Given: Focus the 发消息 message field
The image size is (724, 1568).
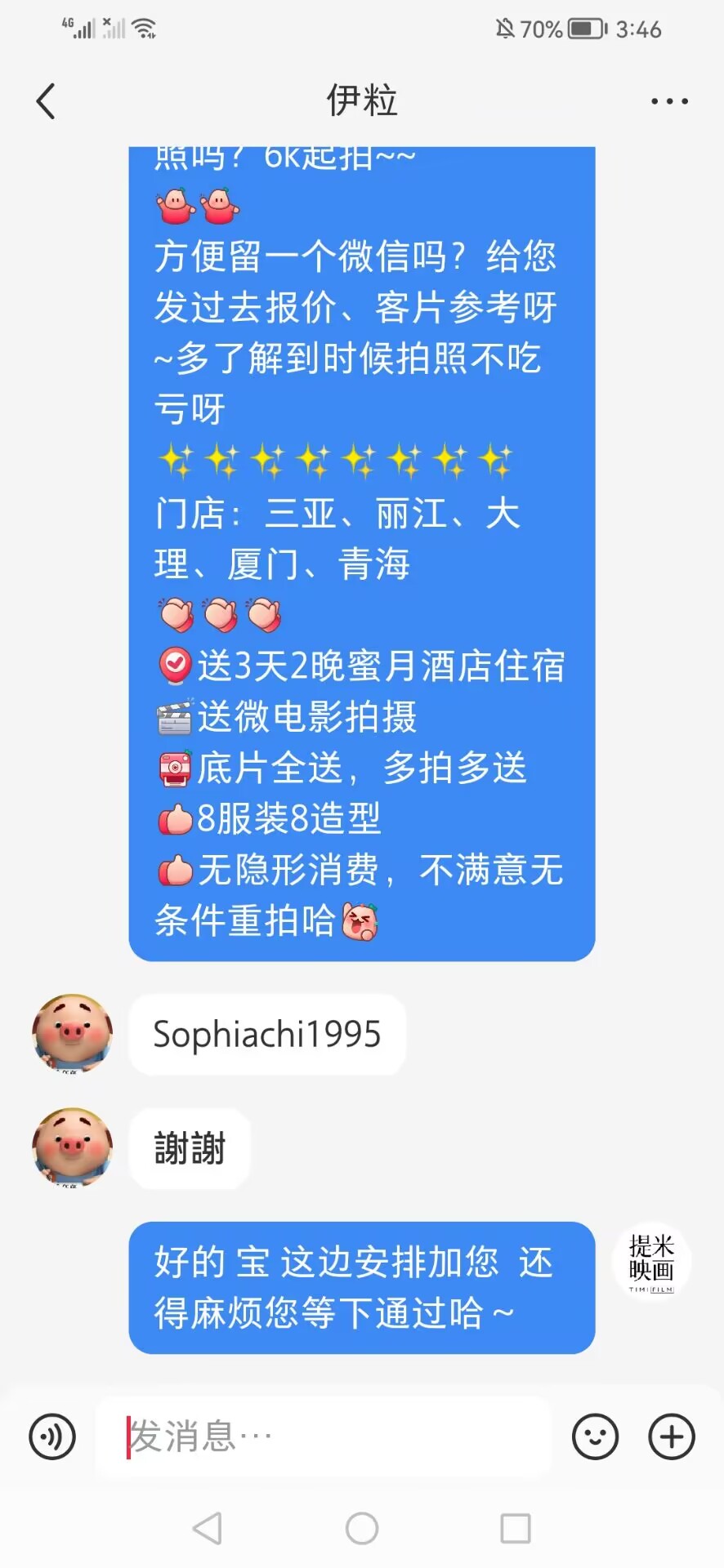Looking at the screenshot, I should tap(324, 1437).
